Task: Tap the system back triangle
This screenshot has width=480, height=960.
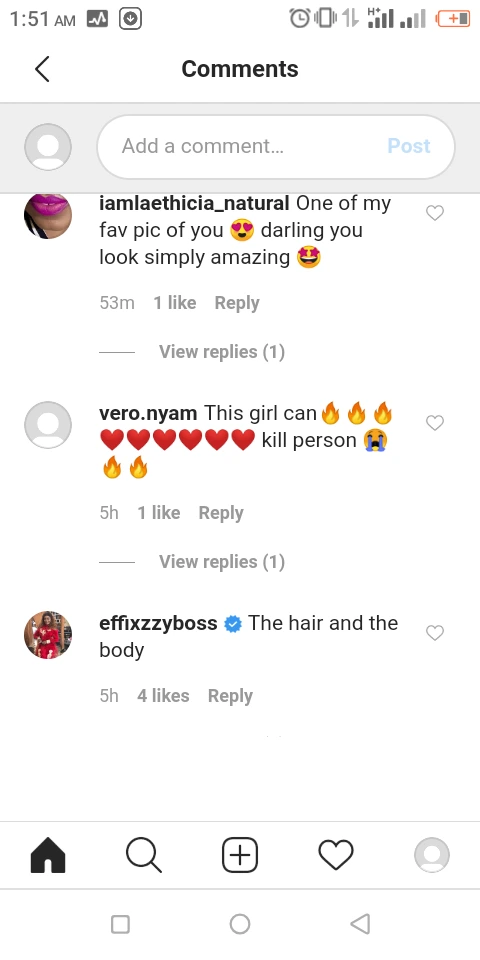Action: (360, 924)
